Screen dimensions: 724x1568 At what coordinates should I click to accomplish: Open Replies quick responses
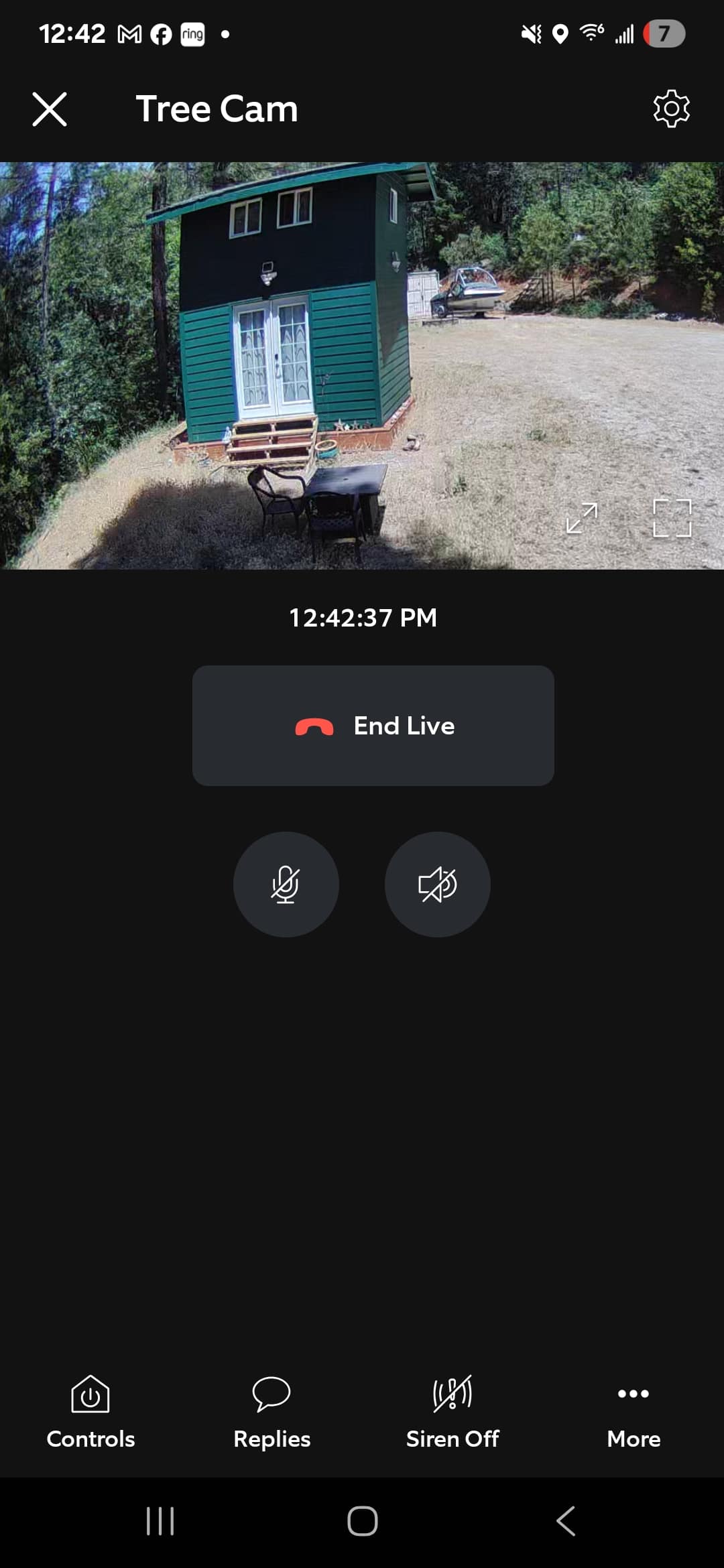[271, 1411]
